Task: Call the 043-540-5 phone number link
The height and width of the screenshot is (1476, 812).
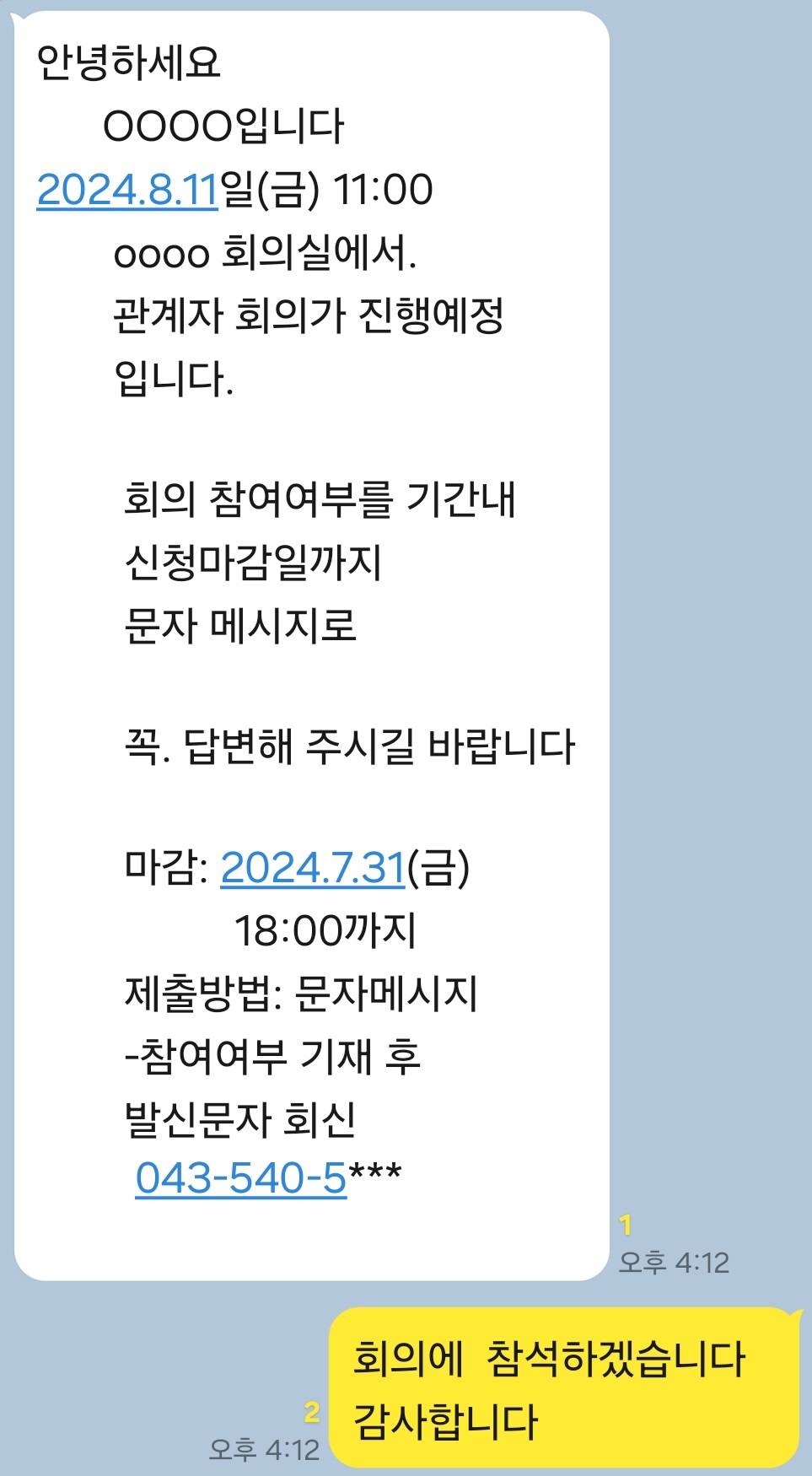Action: coord(241,1177)
